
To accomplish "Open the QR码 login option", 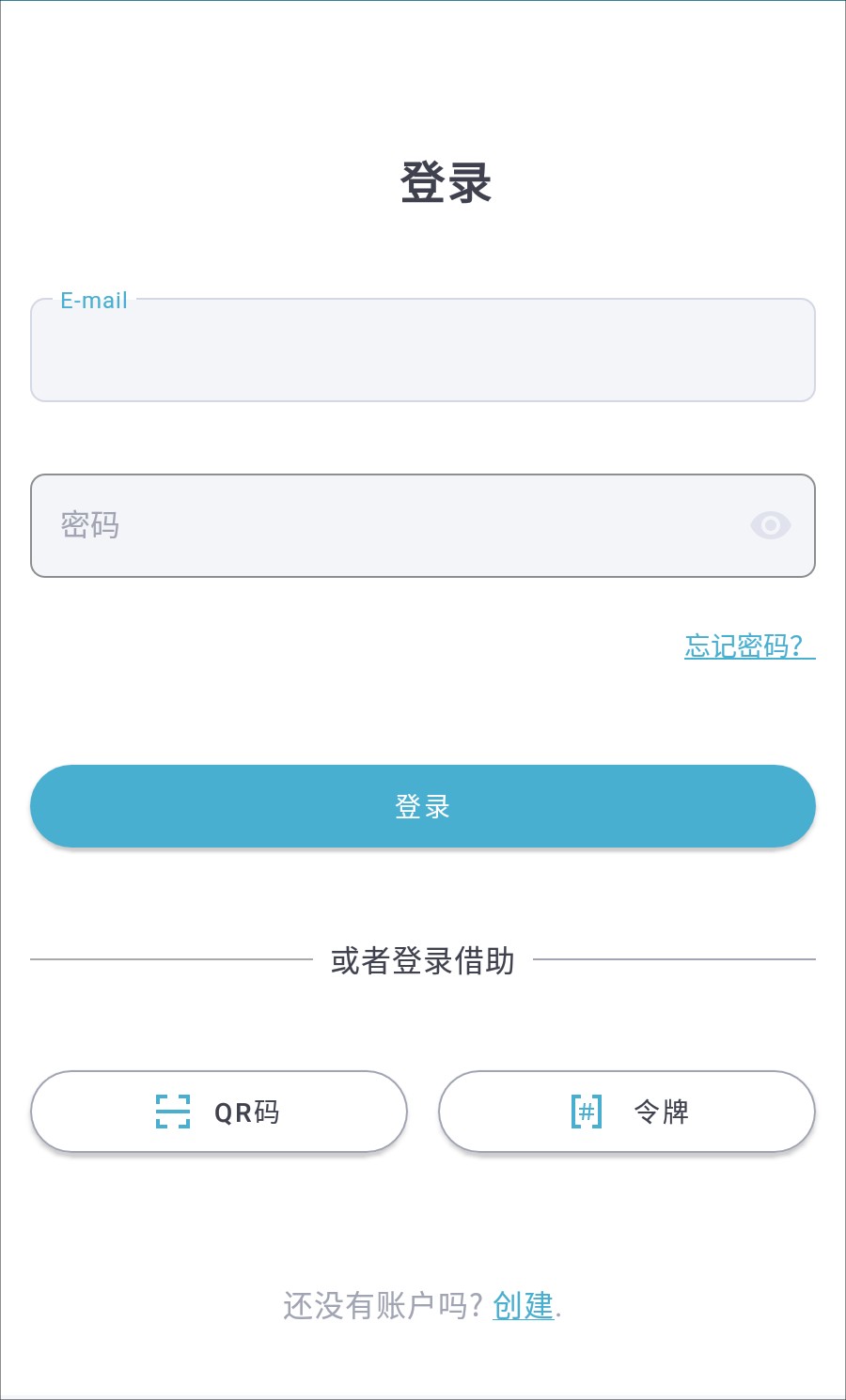I will coord(219,1112).
